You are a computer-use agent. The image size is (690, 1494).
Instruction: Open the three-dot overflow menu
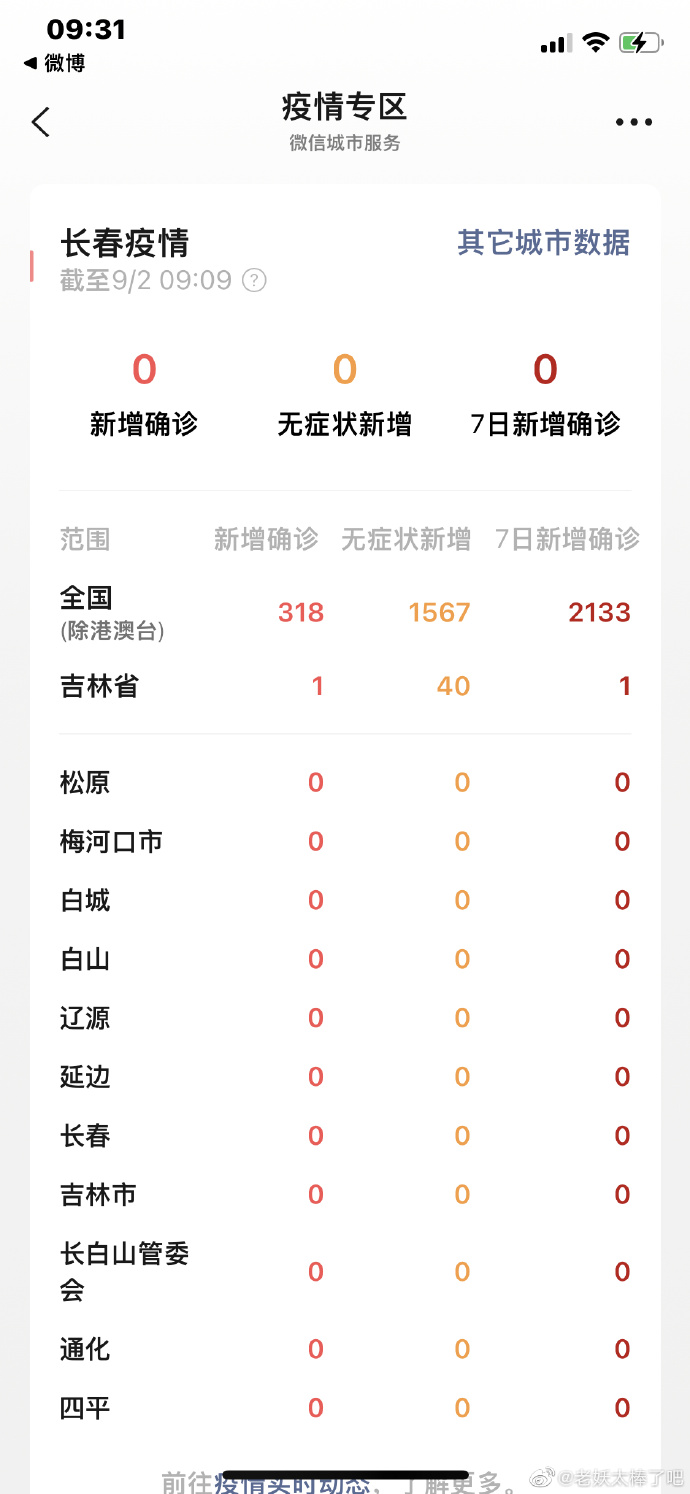633,122
